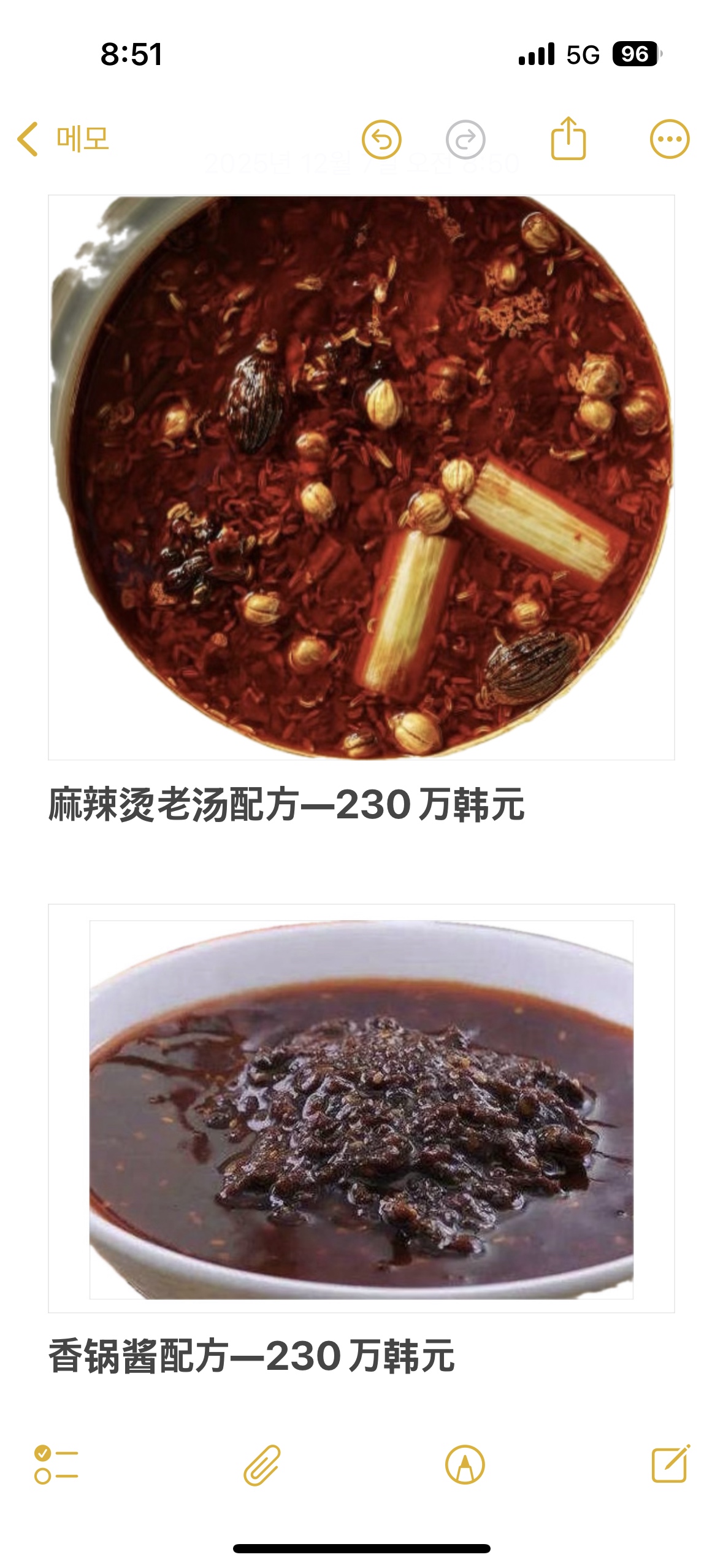Open the more options ellipsis menu
The image size is (723, 1568).
click(669, 139)
